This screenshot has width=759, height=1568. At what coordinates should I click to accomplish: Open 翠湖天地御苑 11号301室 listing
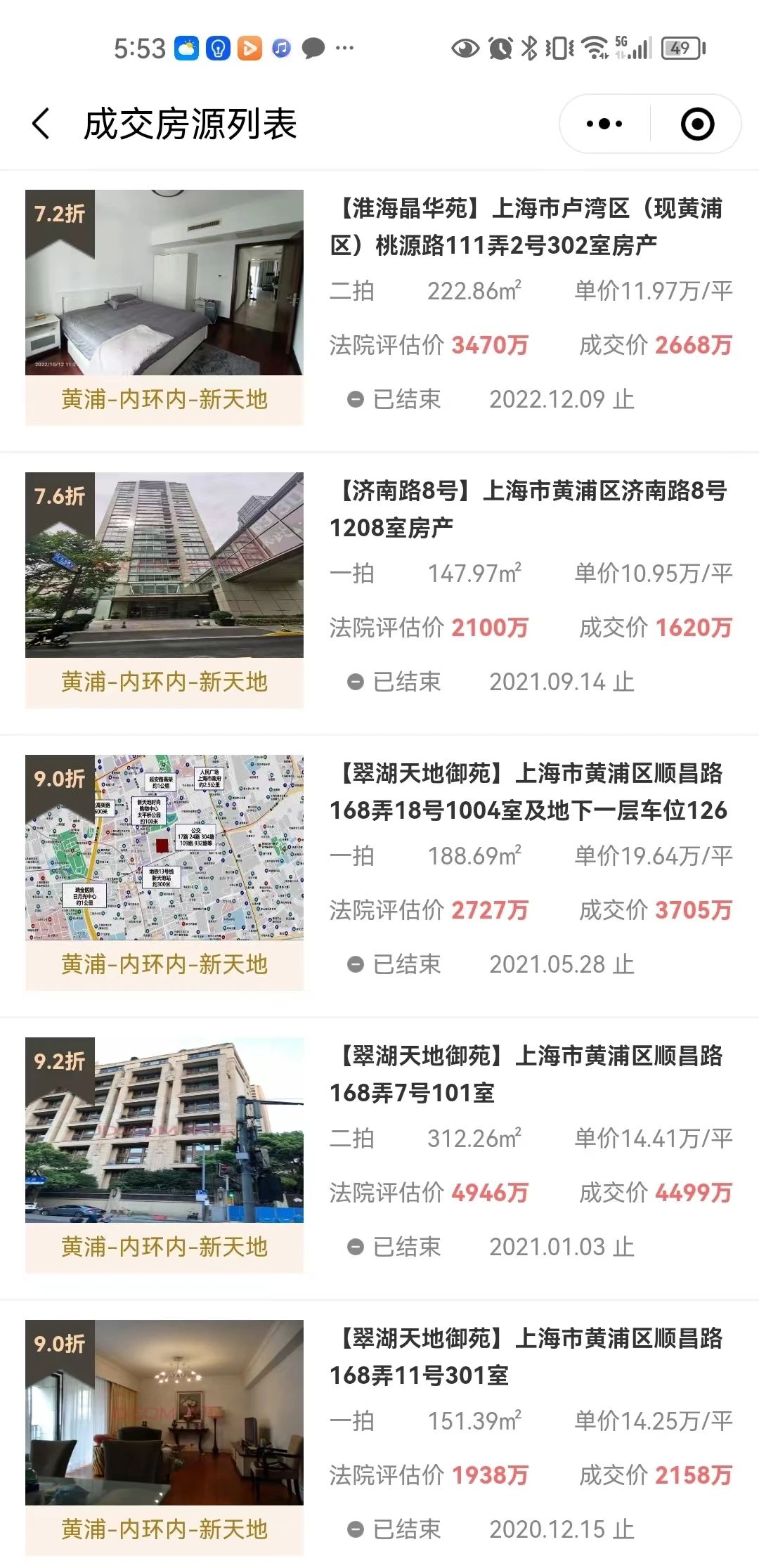point(528,1356)
